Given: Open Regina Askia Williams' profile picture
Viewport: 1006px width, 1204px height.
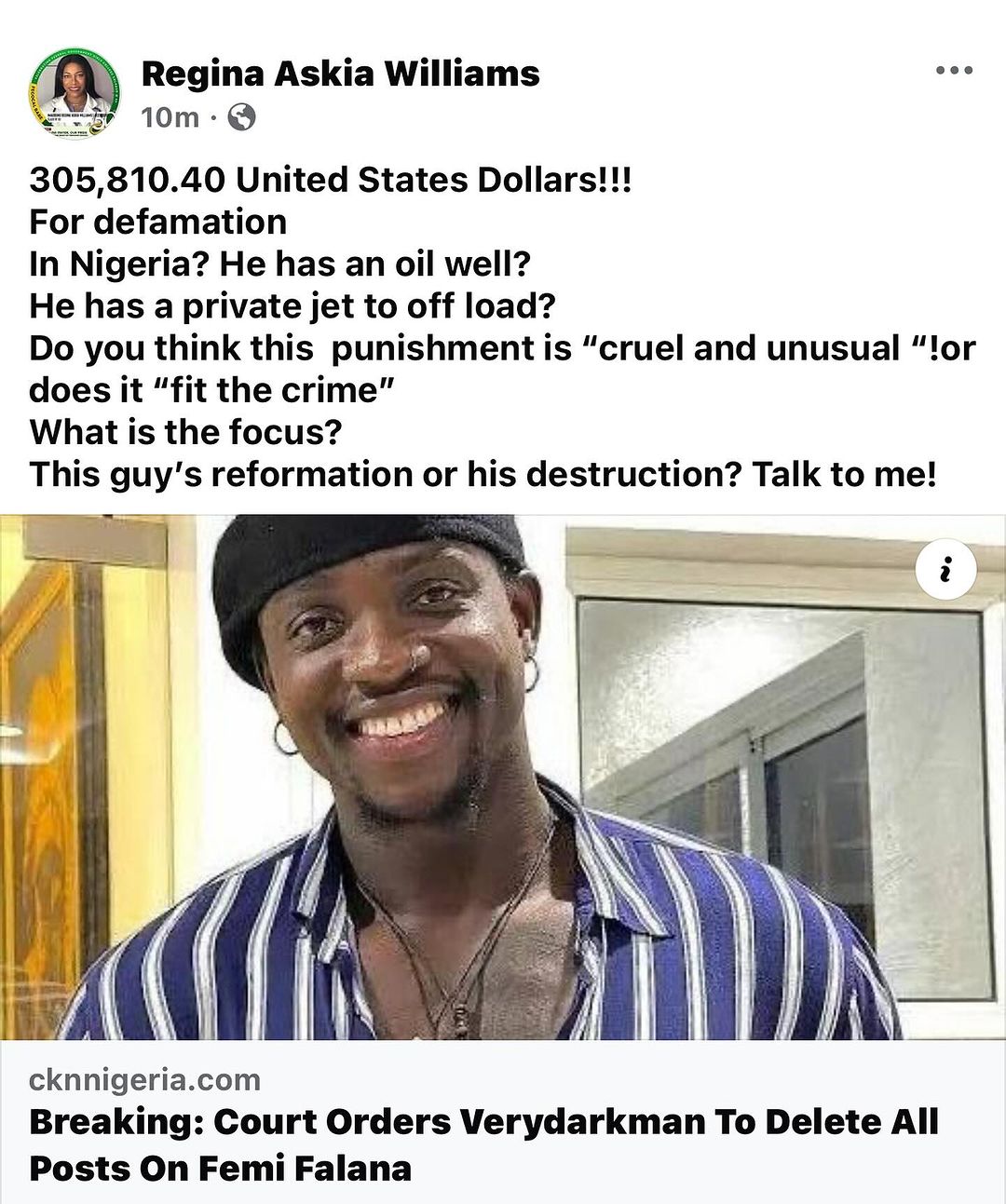Looking at the screenshot, I should [x=75, y=93].
